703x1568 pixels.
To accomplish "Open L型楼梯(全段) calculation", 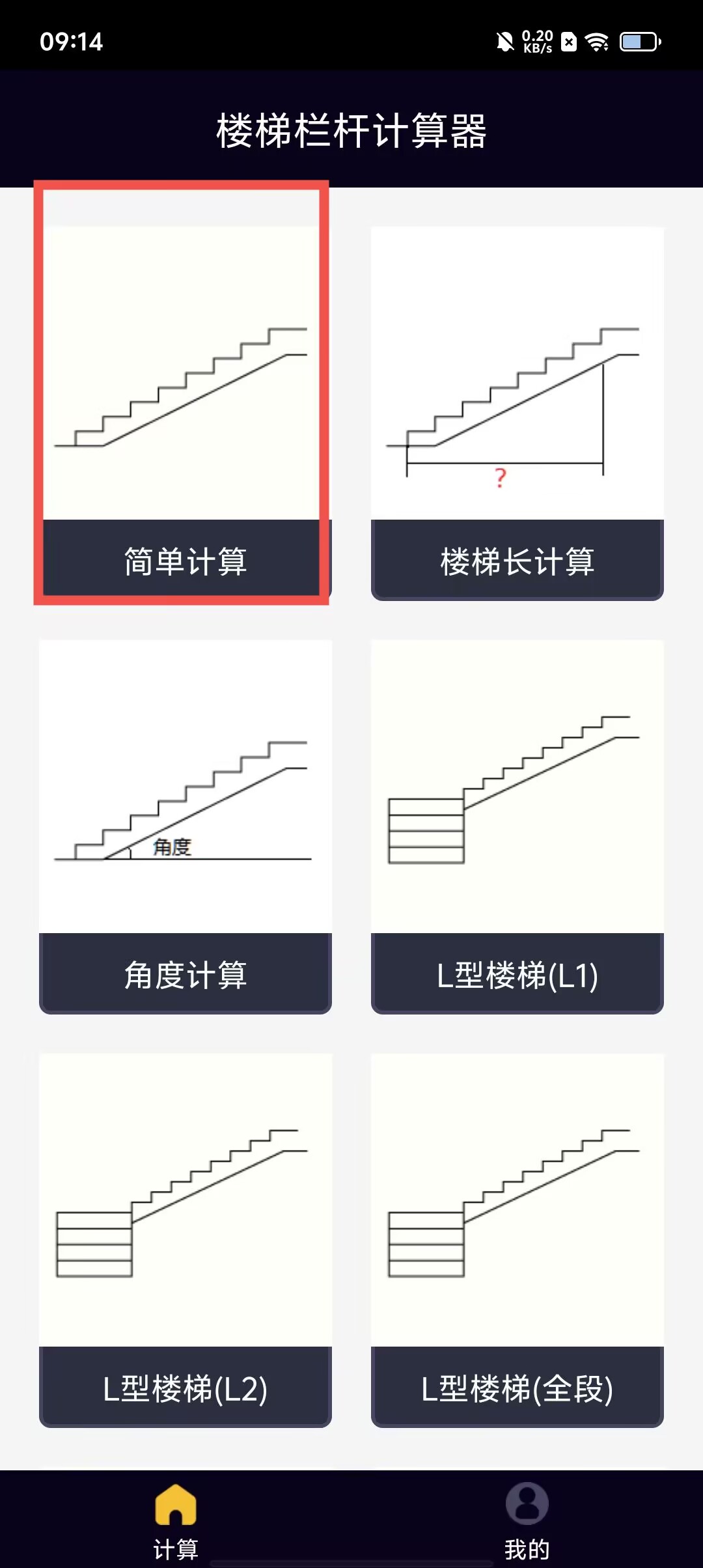I will click(x=517, y=1239).
